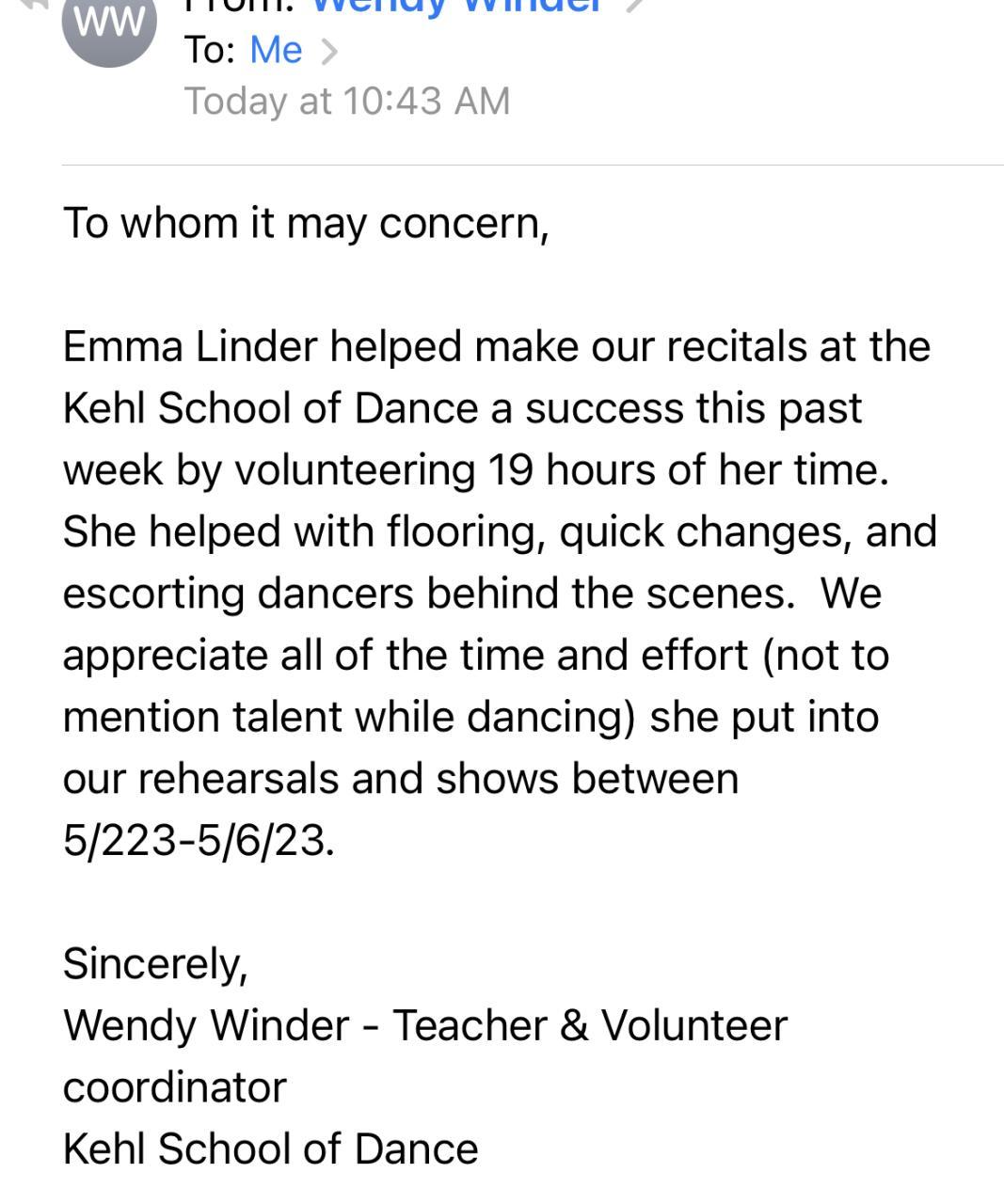The height and width of the screenshot is (1204, 1004).
Task: Open the WW sender avatar
Action: [x=108, y=24]
